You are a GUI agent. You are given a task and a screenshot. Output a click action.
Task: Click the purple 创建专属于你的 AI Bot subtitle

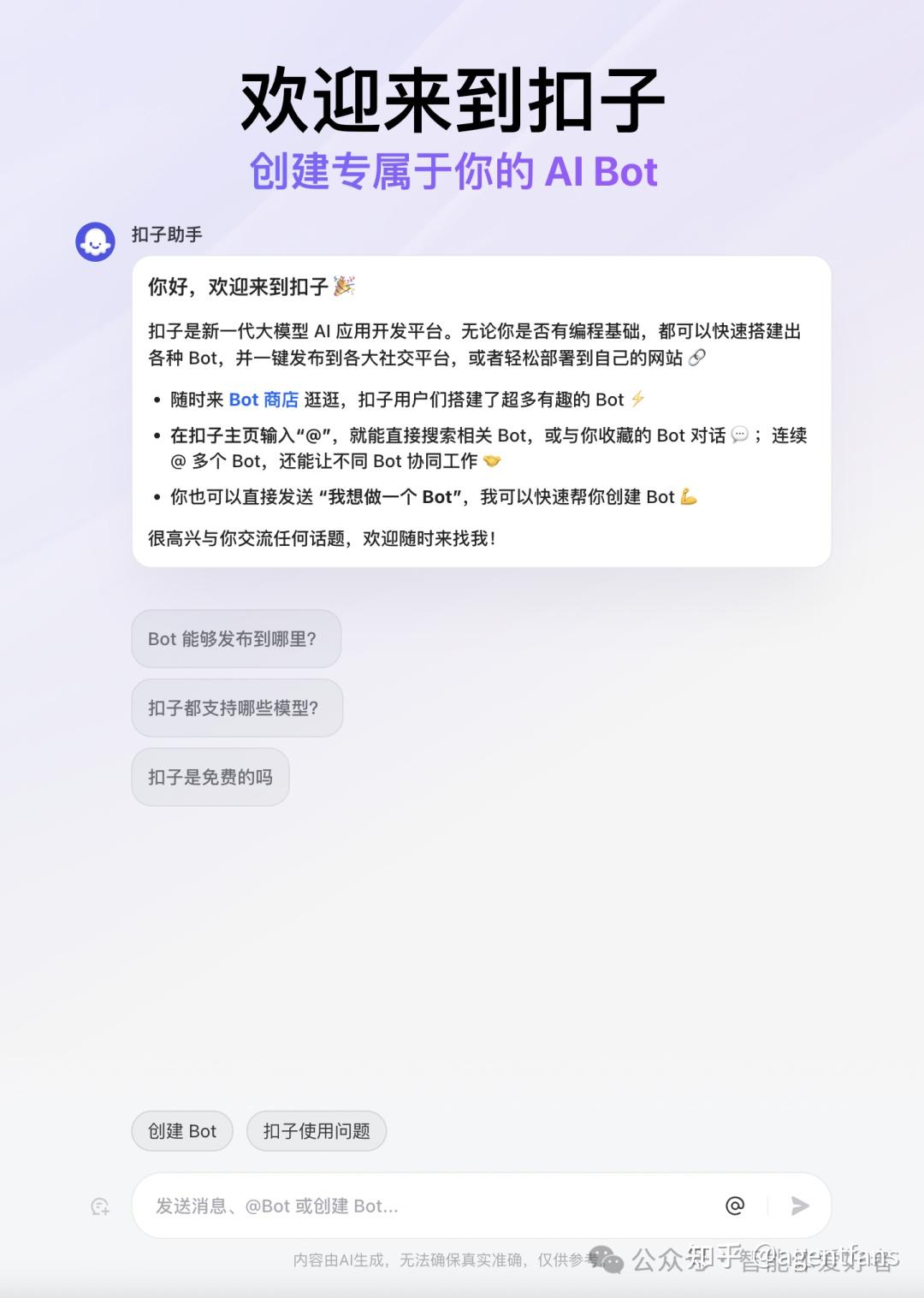(x=453, y=172)
